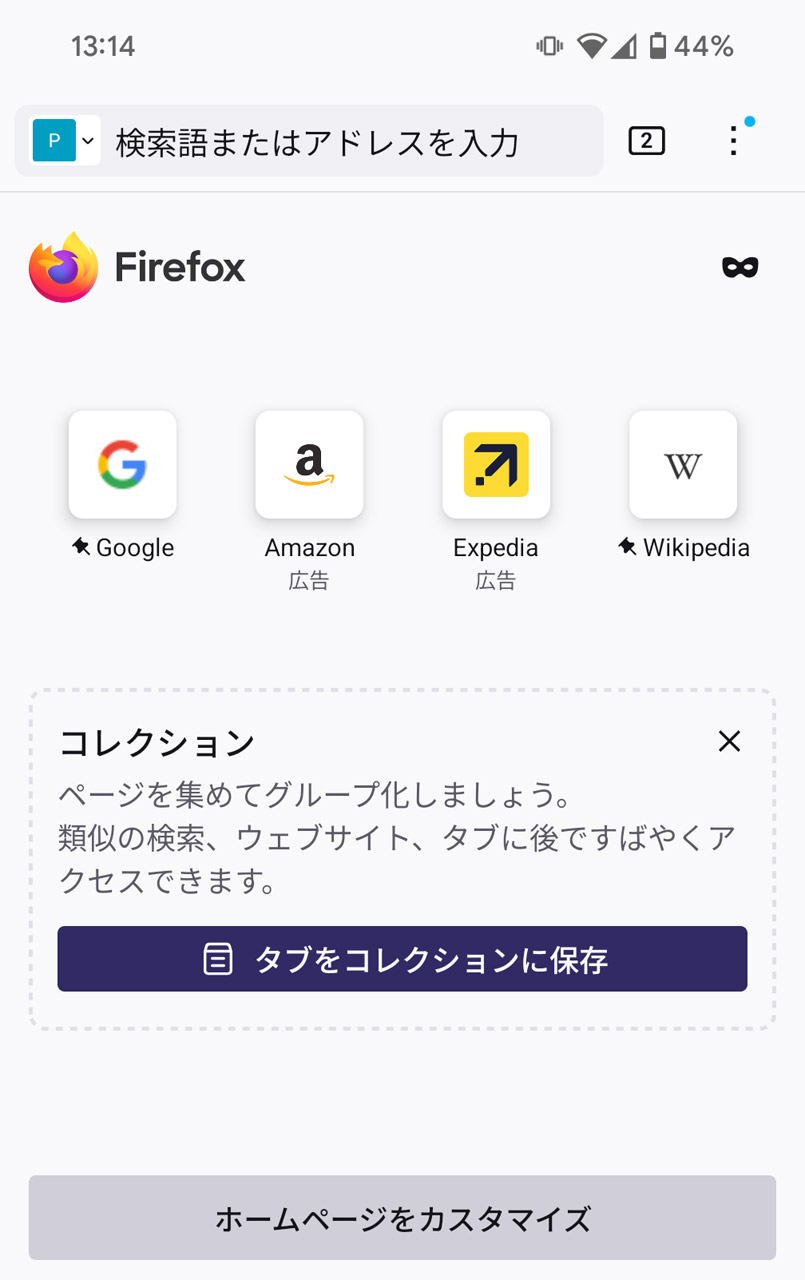
Task: Tap the search engine P icon
Action: pos(54,140)
